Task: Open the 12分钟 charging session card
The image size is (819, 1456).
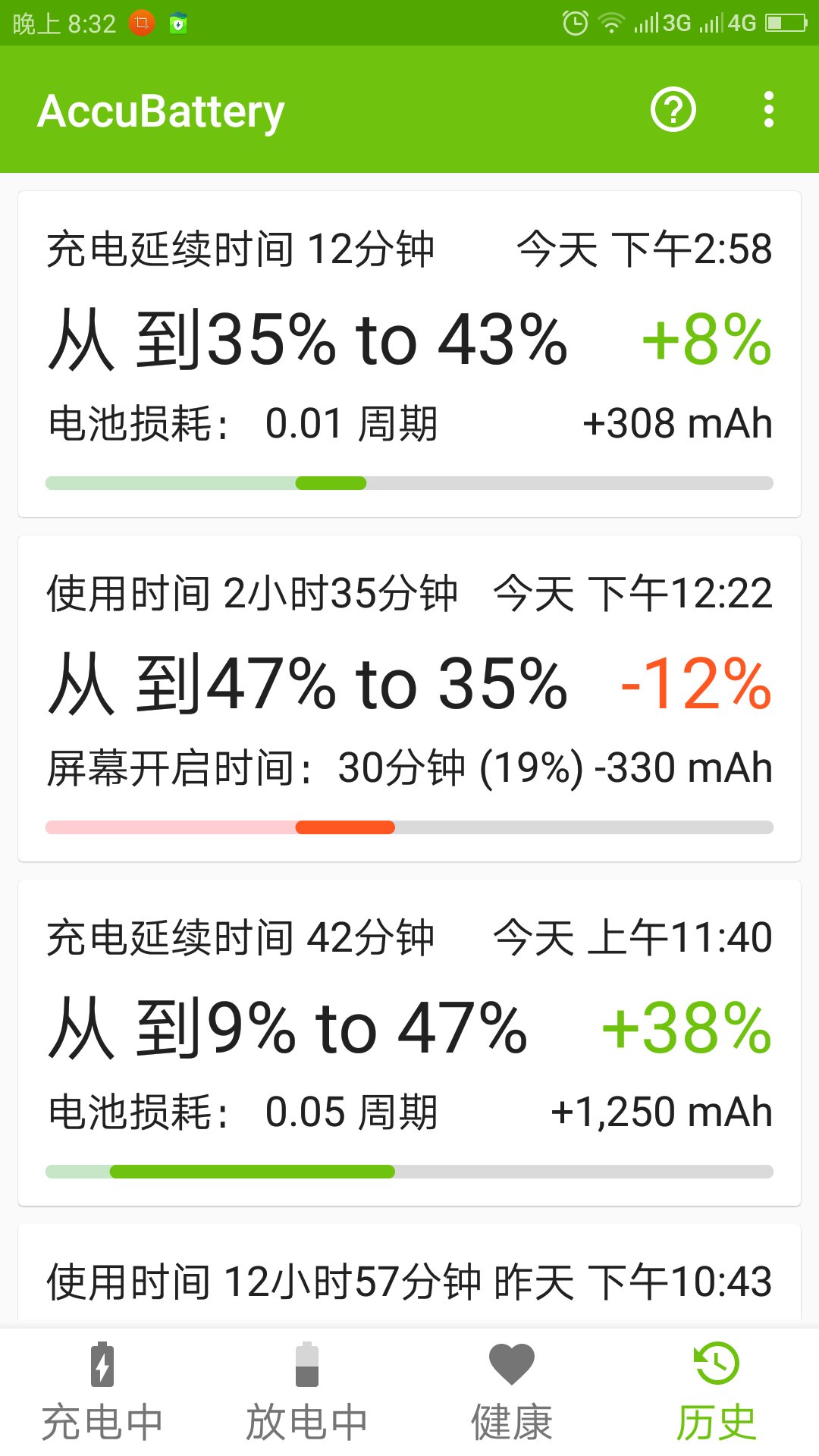Action: pyautogui.click(x=409, y=354)
